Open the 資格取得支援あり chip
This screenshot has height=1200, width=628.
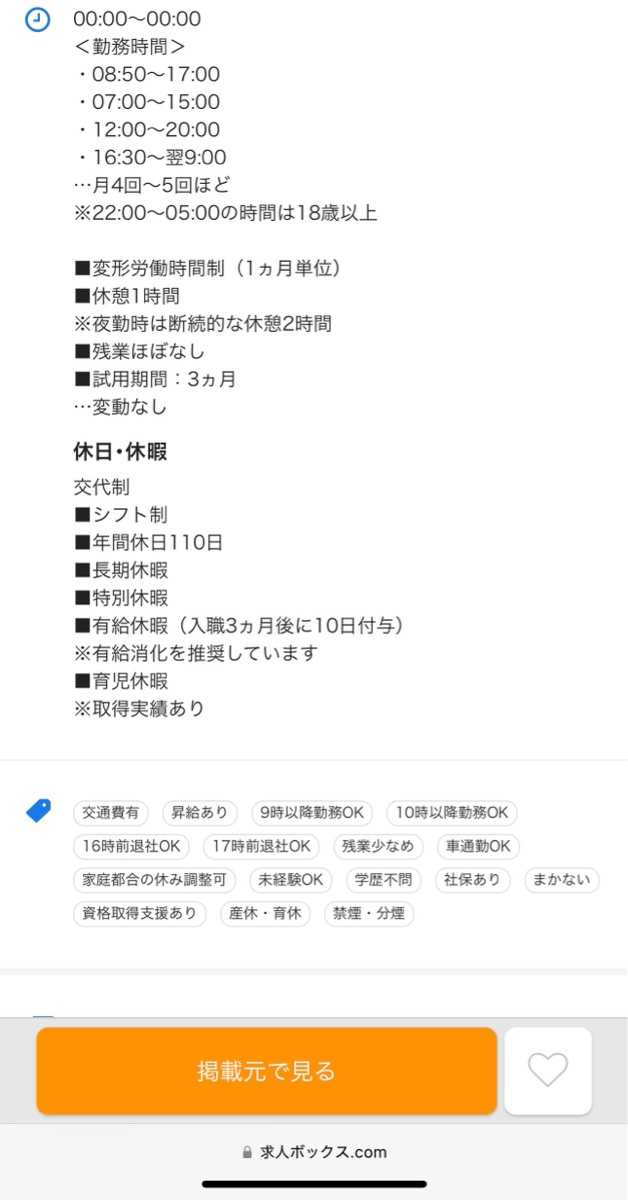pyautogui.click(x=140, y=913)
